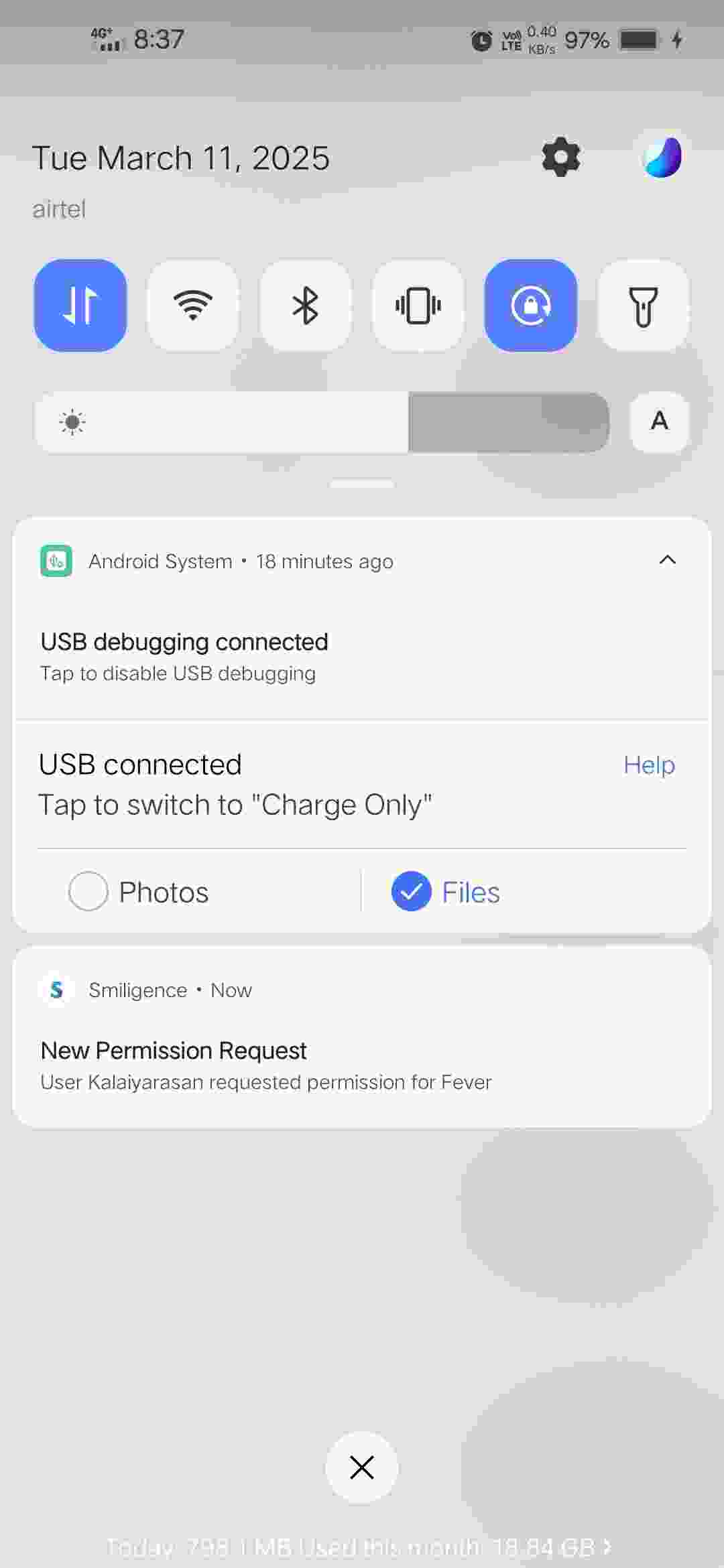Turn off mobile data toggle
The image size is (724, 1568).
(x=80, y=306)
